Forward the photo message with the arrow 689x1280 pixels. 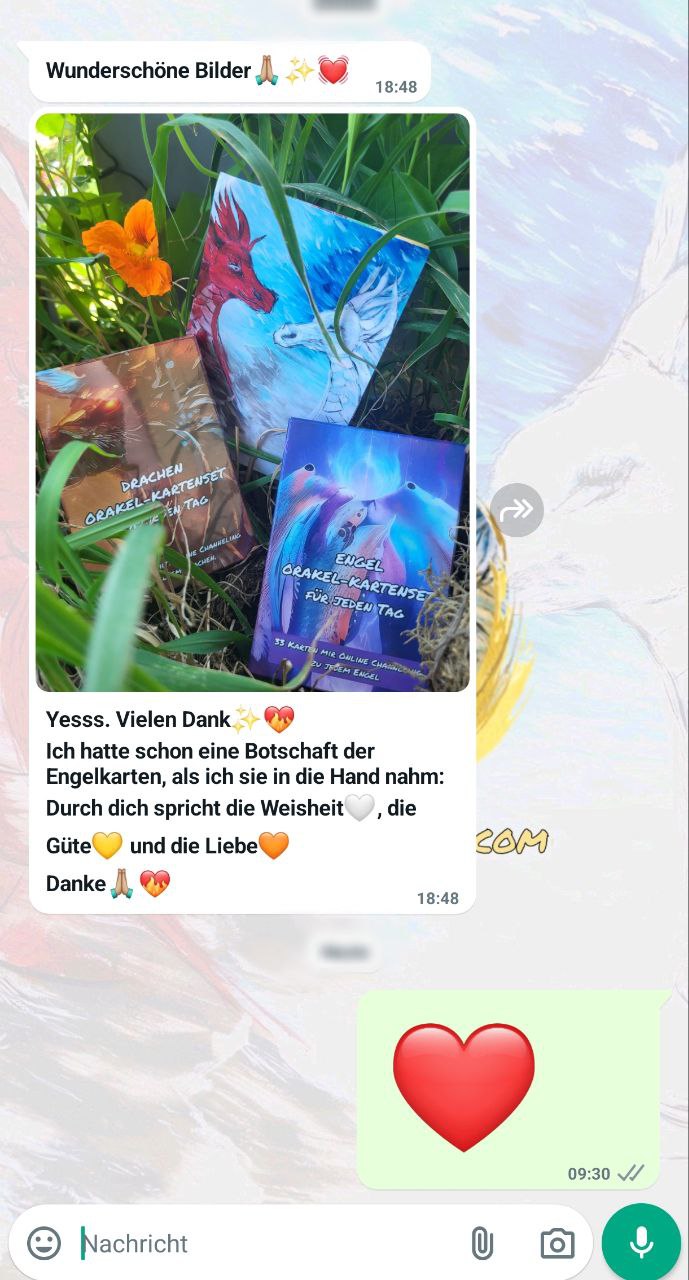(517, 510)
